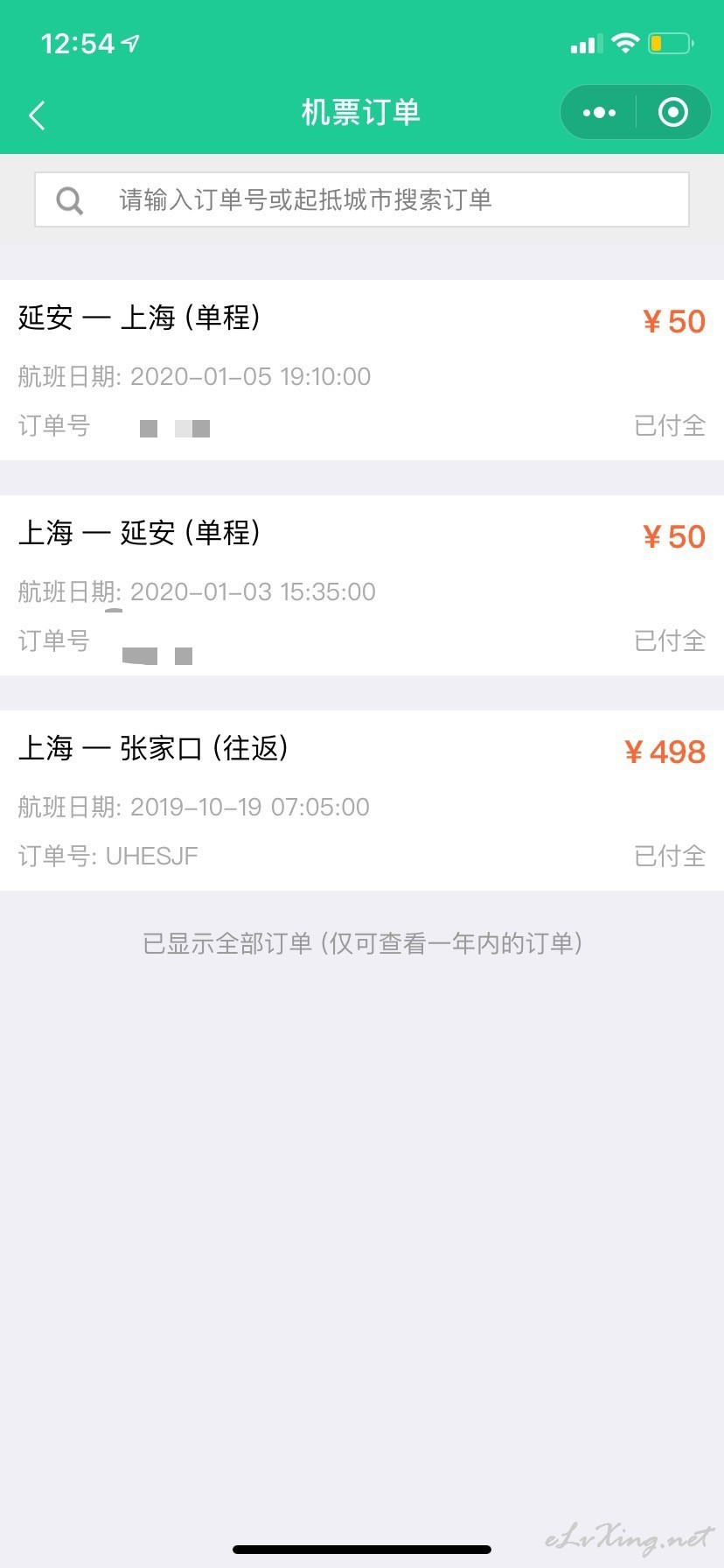Tap the order search box
724x1568 pixels.
(x=362, y=199)
